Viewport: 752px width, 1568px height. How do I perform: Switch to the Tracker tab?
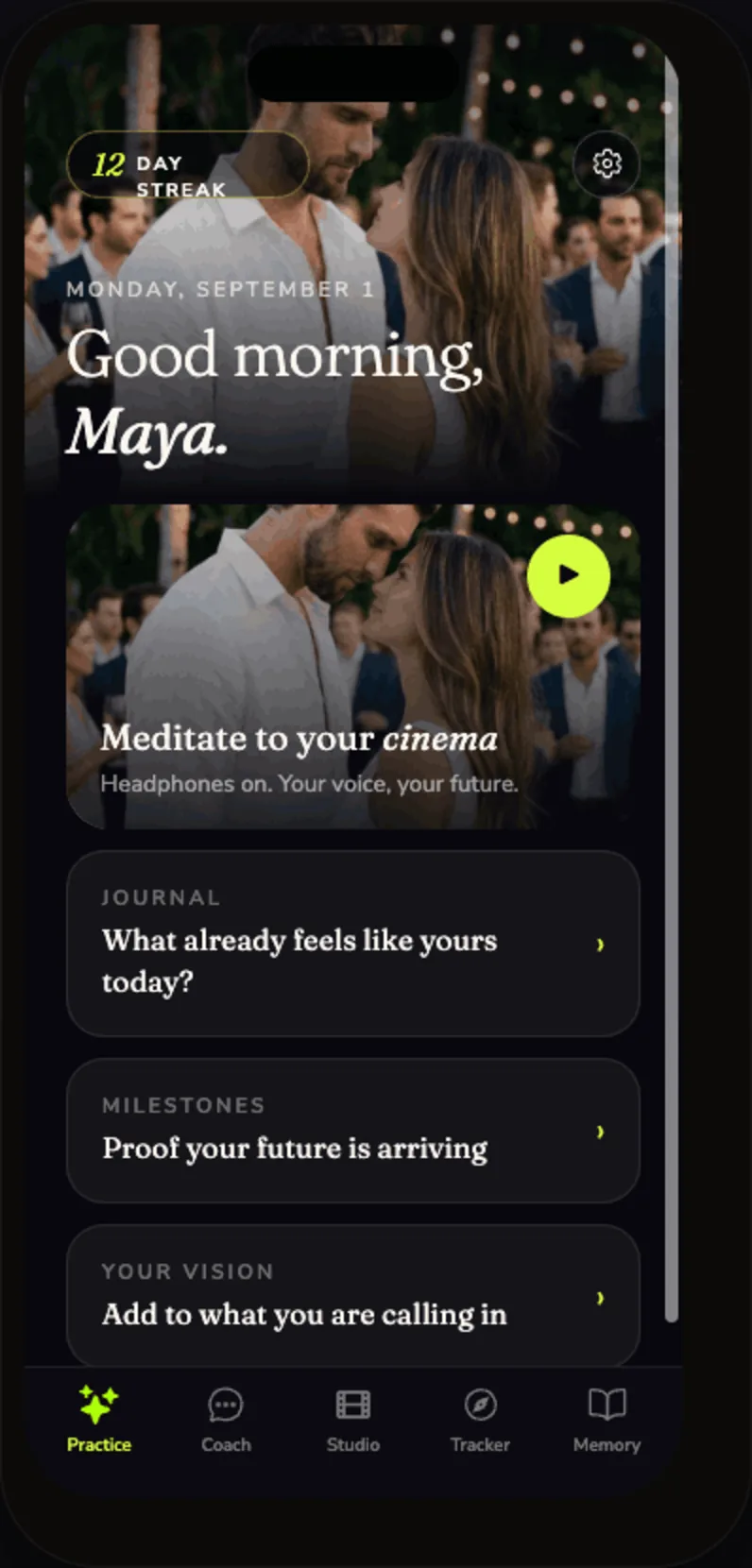(480, 1419)
